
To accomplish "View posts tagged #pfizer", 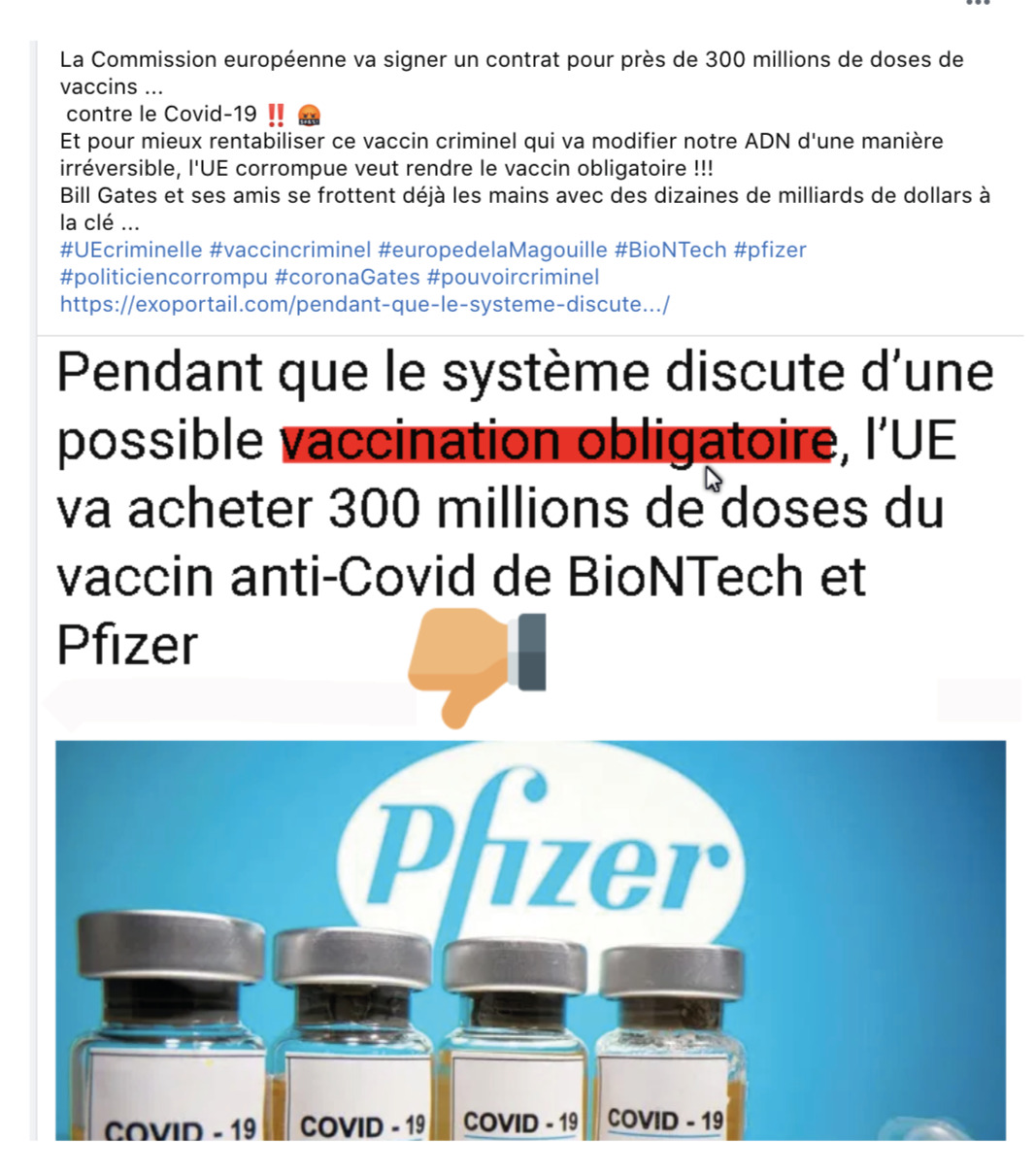I will pos(770,250).
